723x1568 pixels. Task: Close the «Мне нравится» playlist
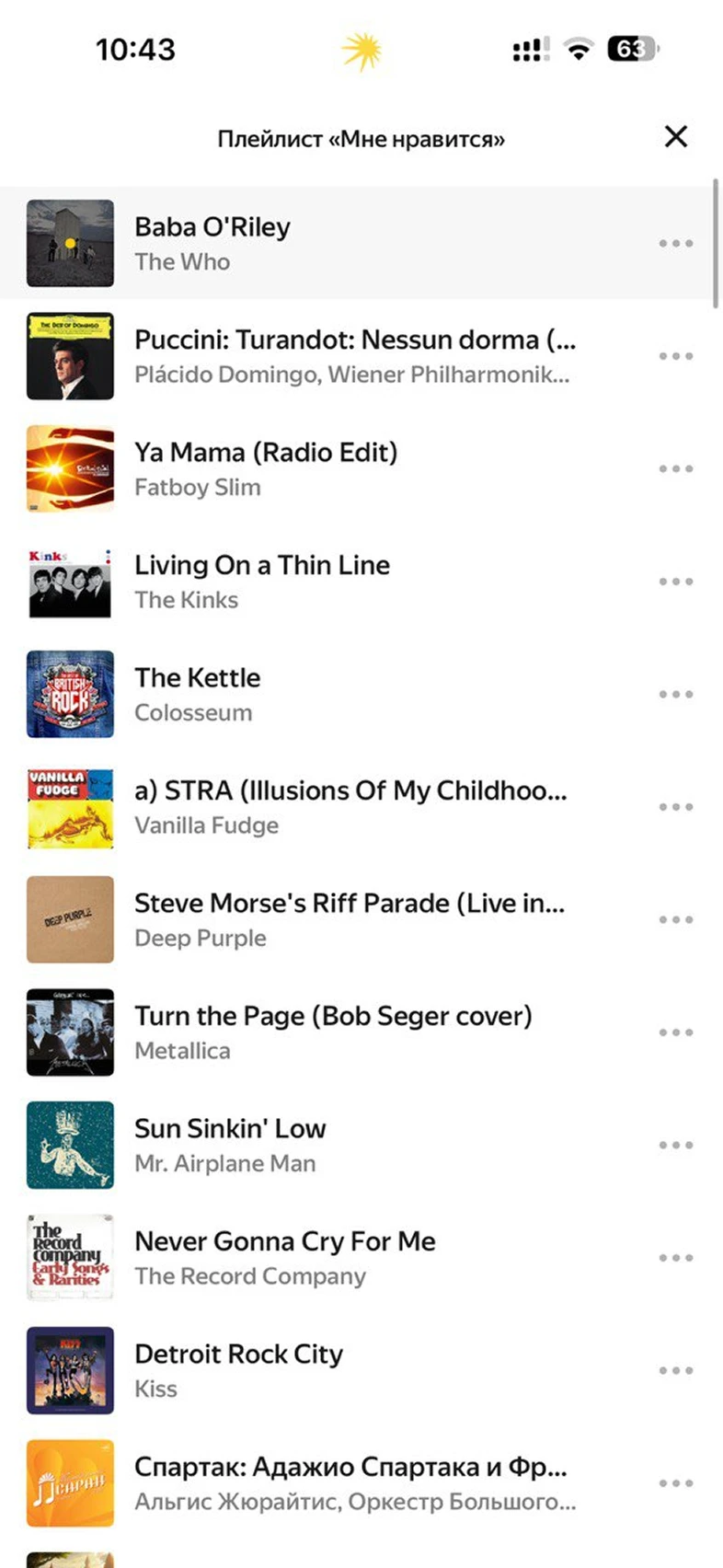click(x=675, y=137)
